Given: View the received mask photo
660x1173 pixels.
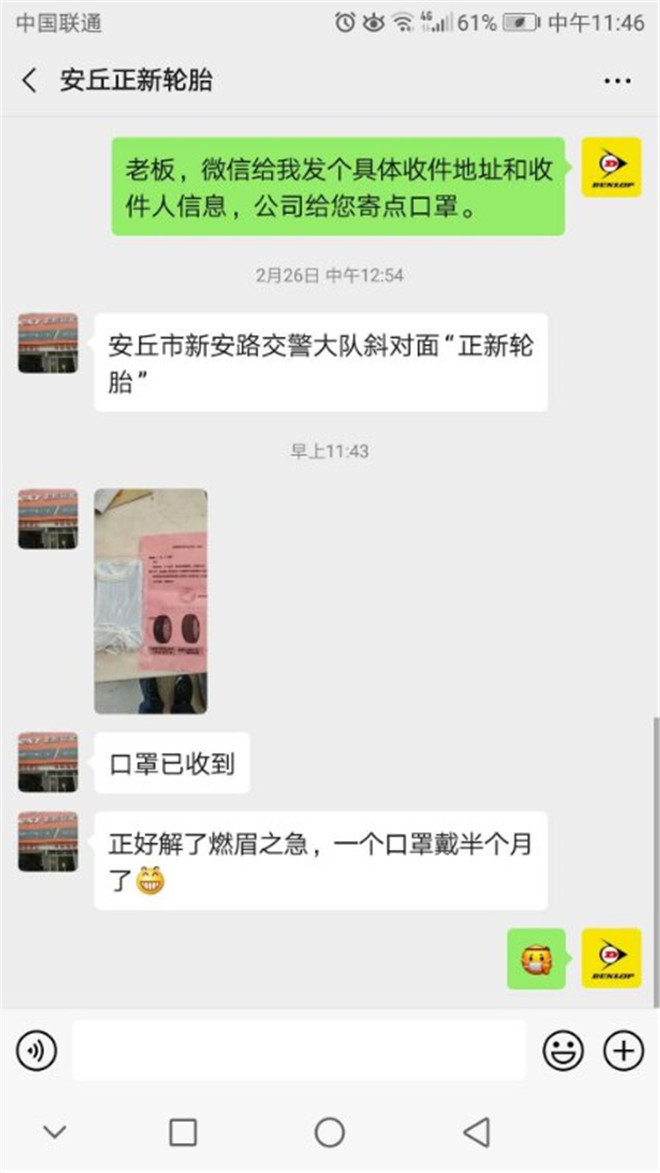Looking at the screenshot, I should (151, 600).
